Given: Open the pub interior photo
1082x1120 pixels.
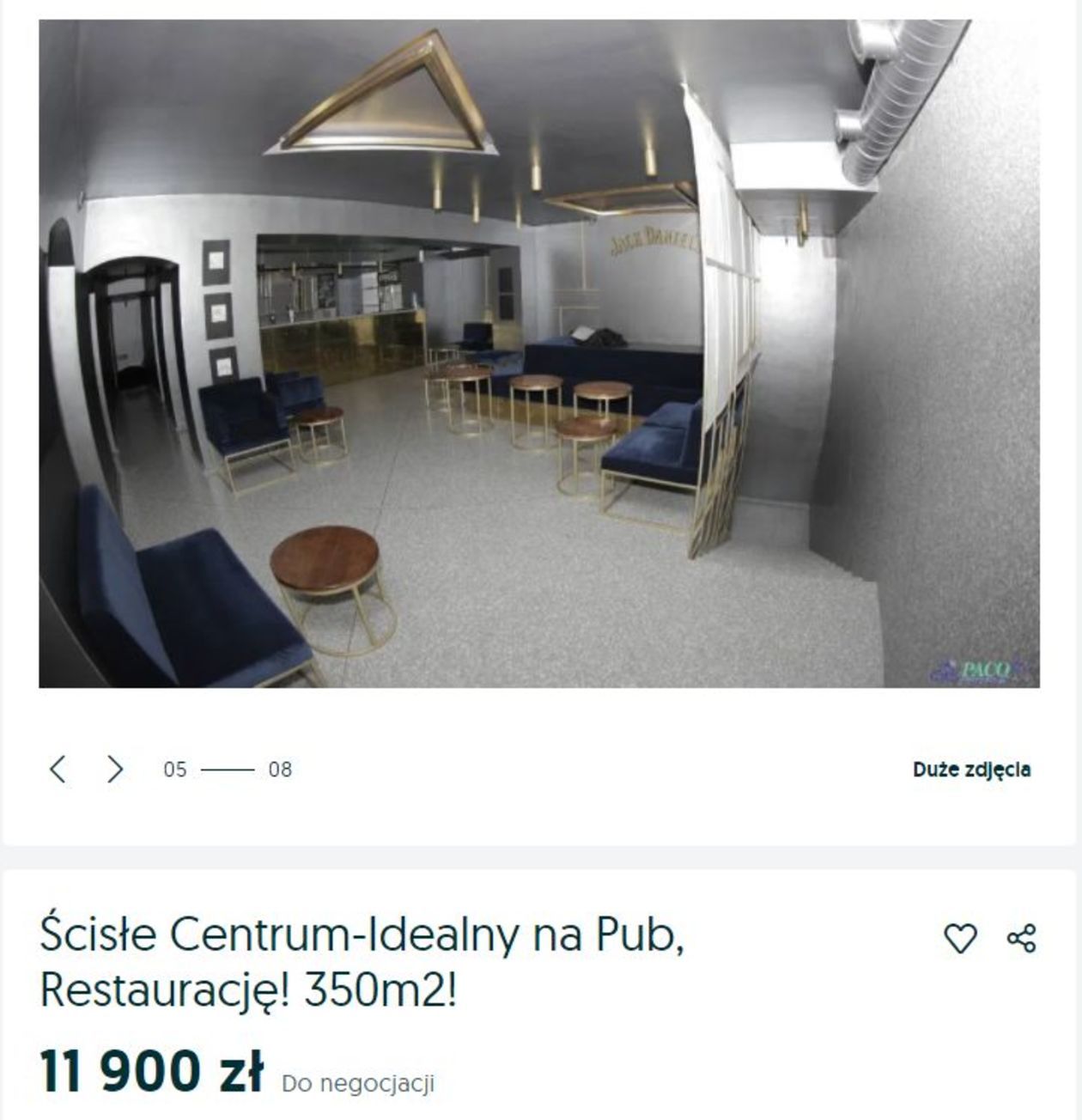Looking at the screenshot, I should [539, 354].
